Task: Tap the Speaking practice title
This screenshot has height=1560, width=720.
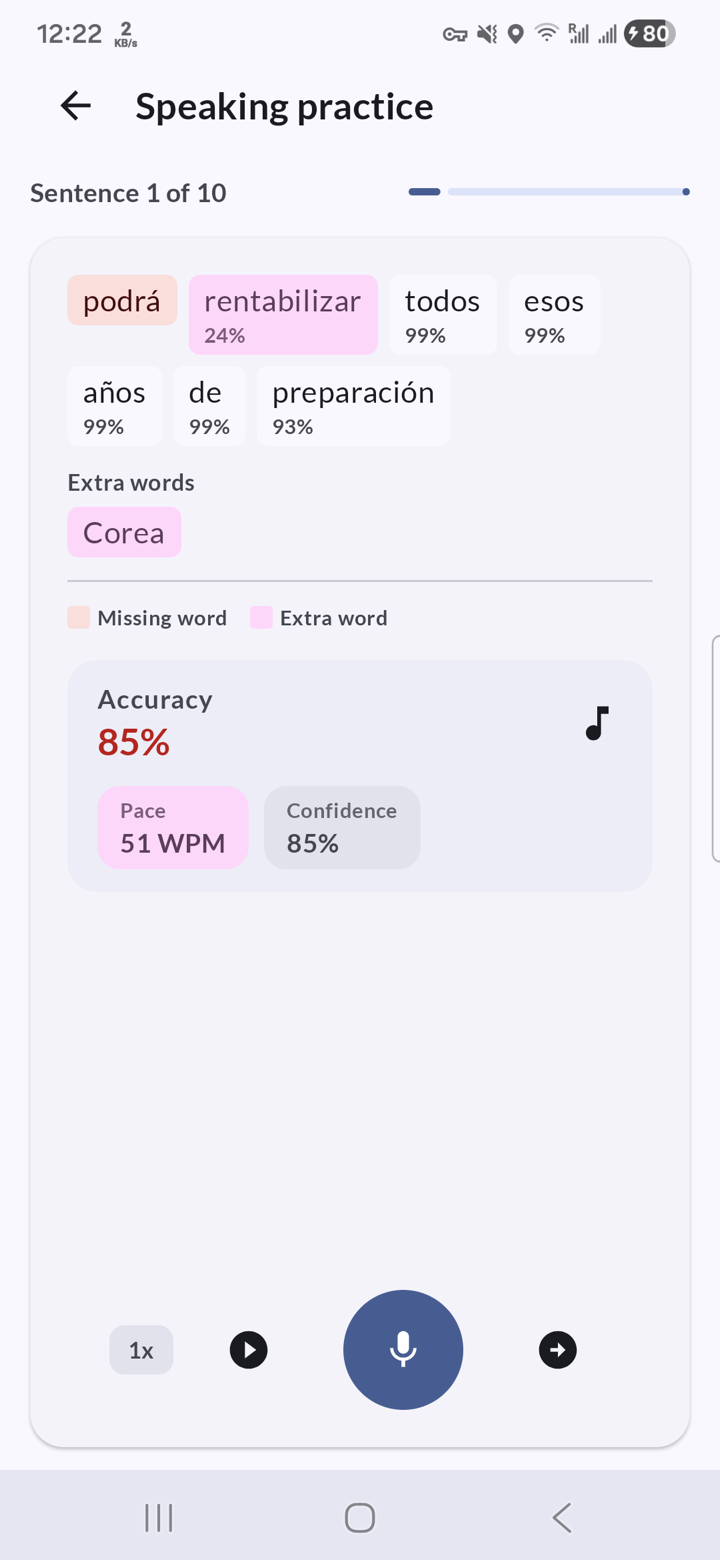Action: pyautogui.click(x=284, y=104)
